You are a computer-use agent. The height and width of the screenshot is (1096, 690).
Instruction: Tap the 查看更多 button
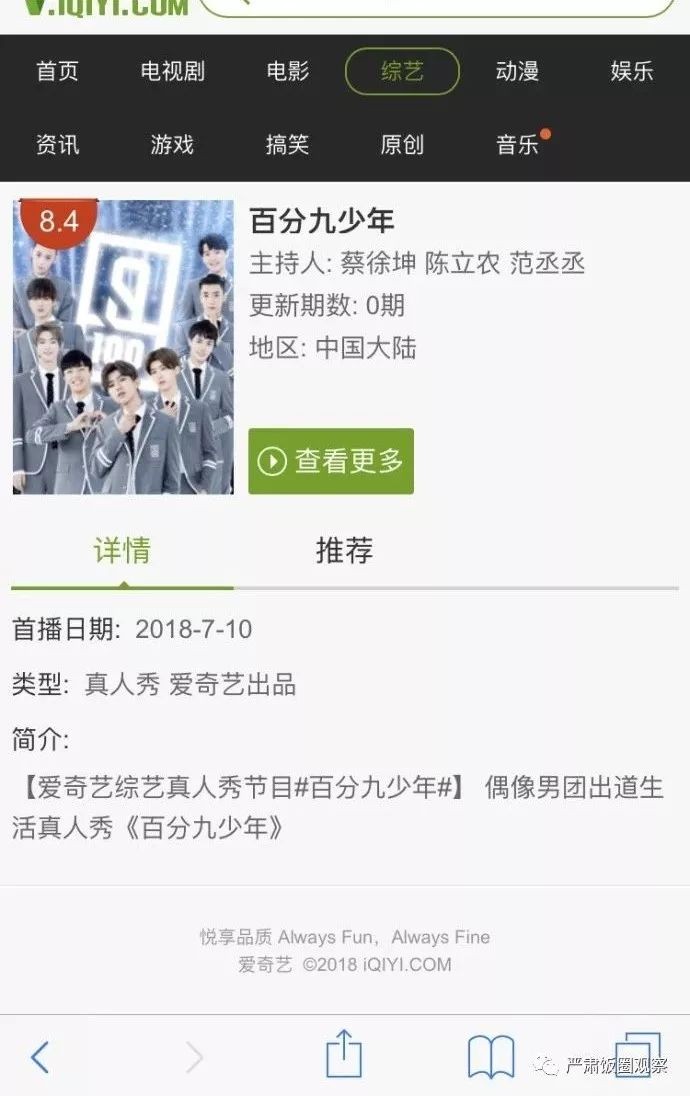pos(331,461)
